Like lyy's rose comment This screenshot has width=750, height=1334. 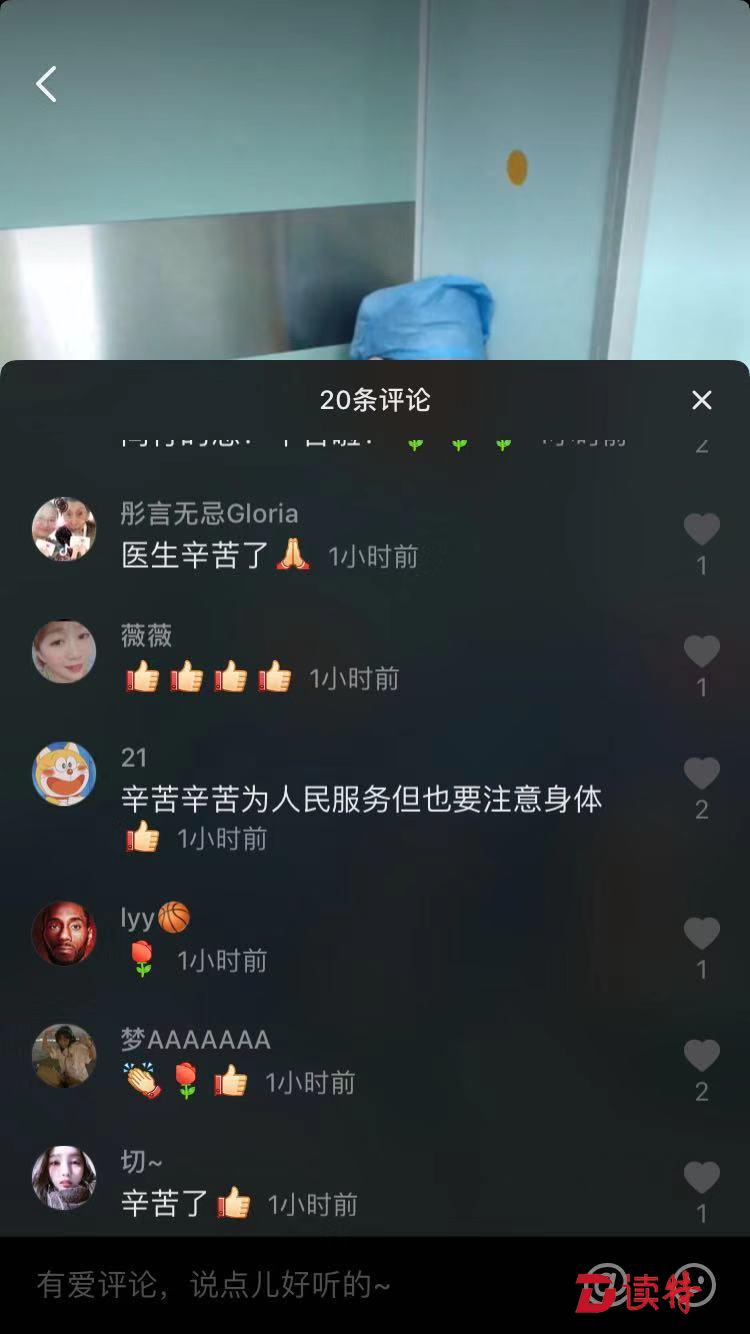[x=702, y=934]
